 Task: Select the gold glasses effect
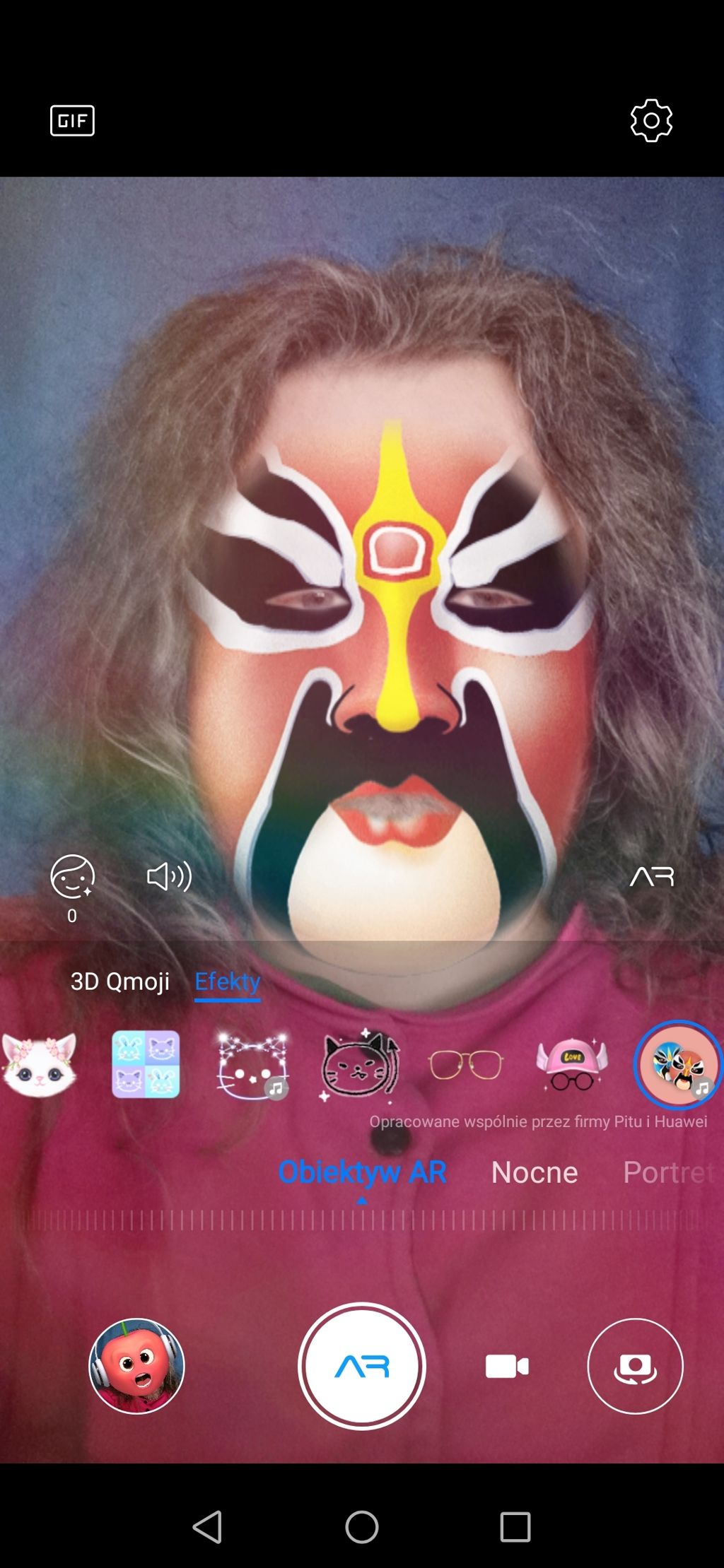coord(465,1064)
